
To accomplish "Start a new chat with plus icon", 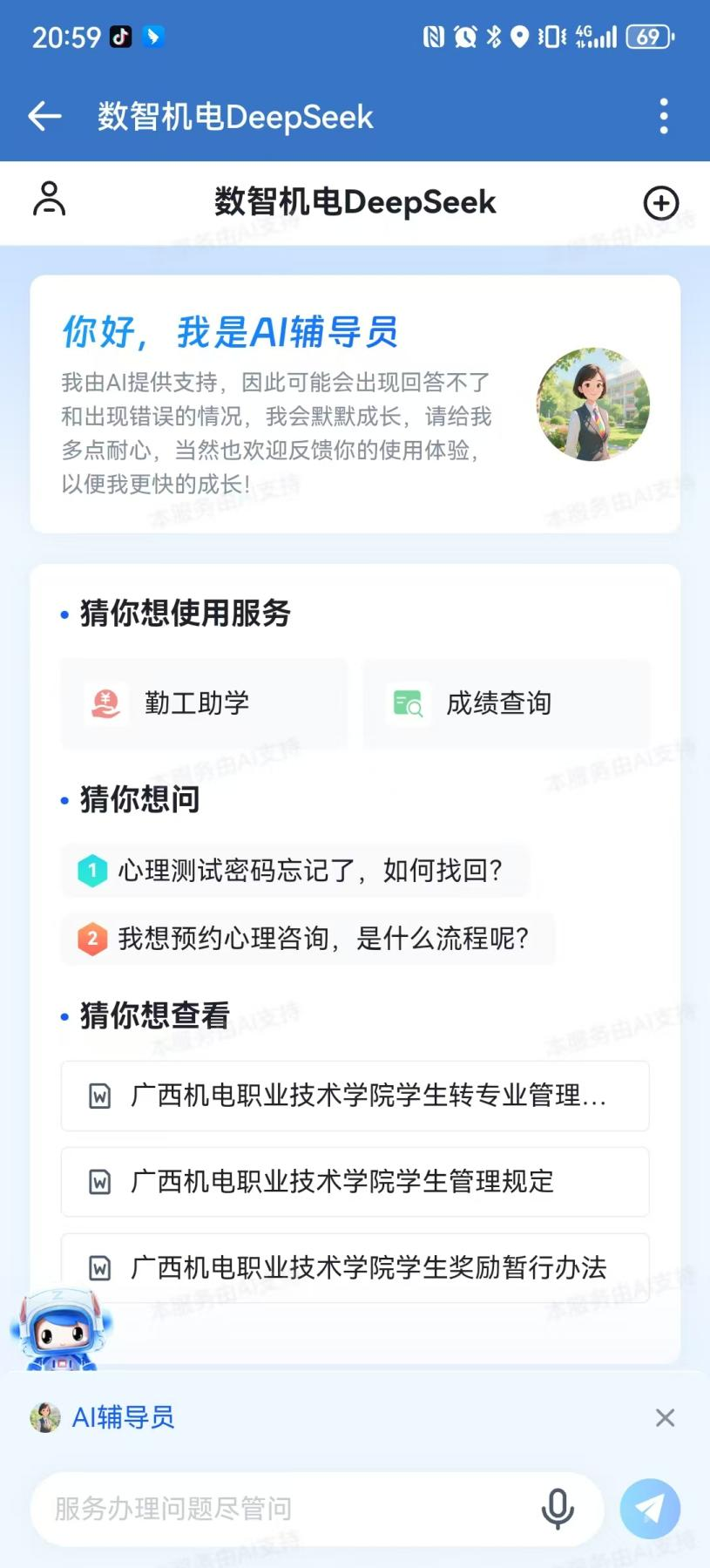I will [660, 203].
